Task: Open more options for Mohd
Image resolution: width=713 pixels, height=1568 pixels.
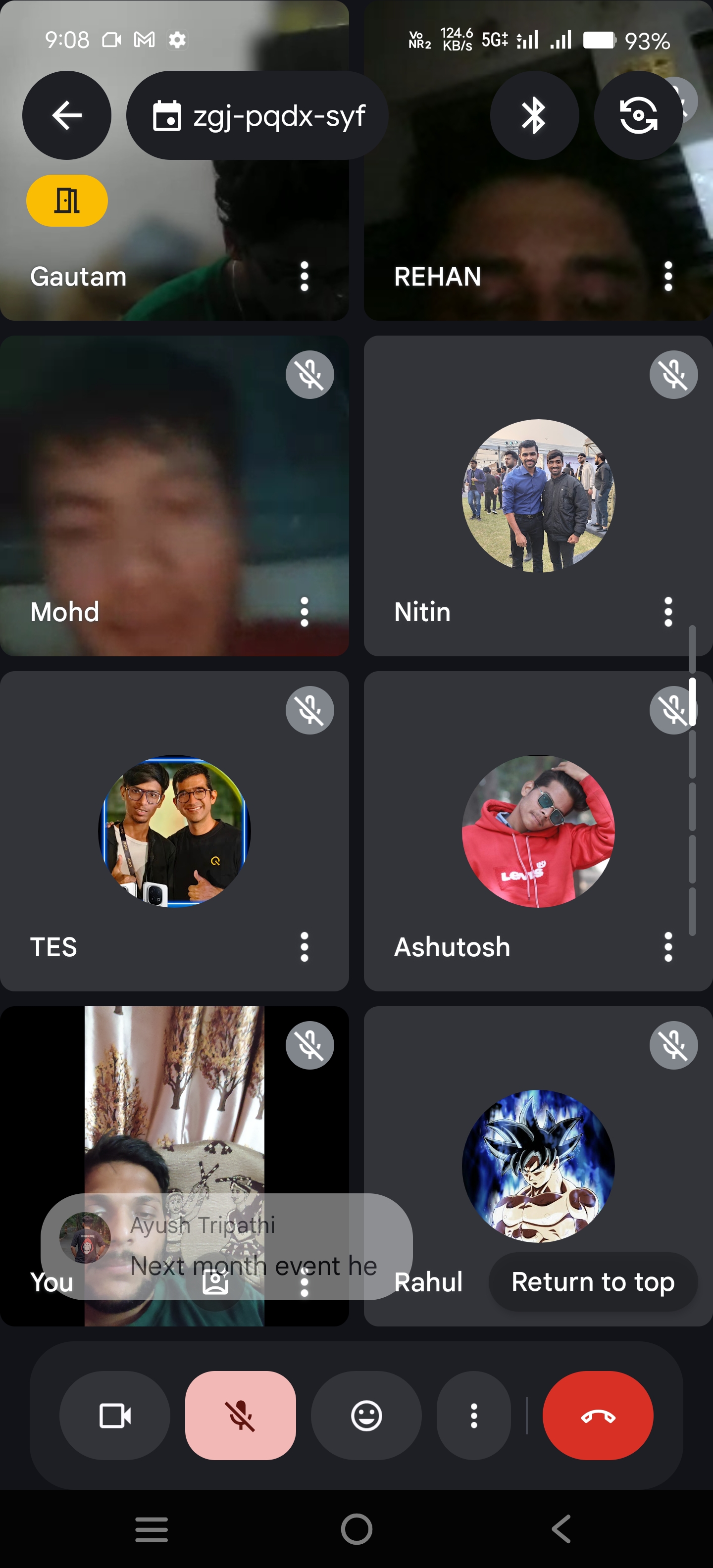Action: point(305,612)
